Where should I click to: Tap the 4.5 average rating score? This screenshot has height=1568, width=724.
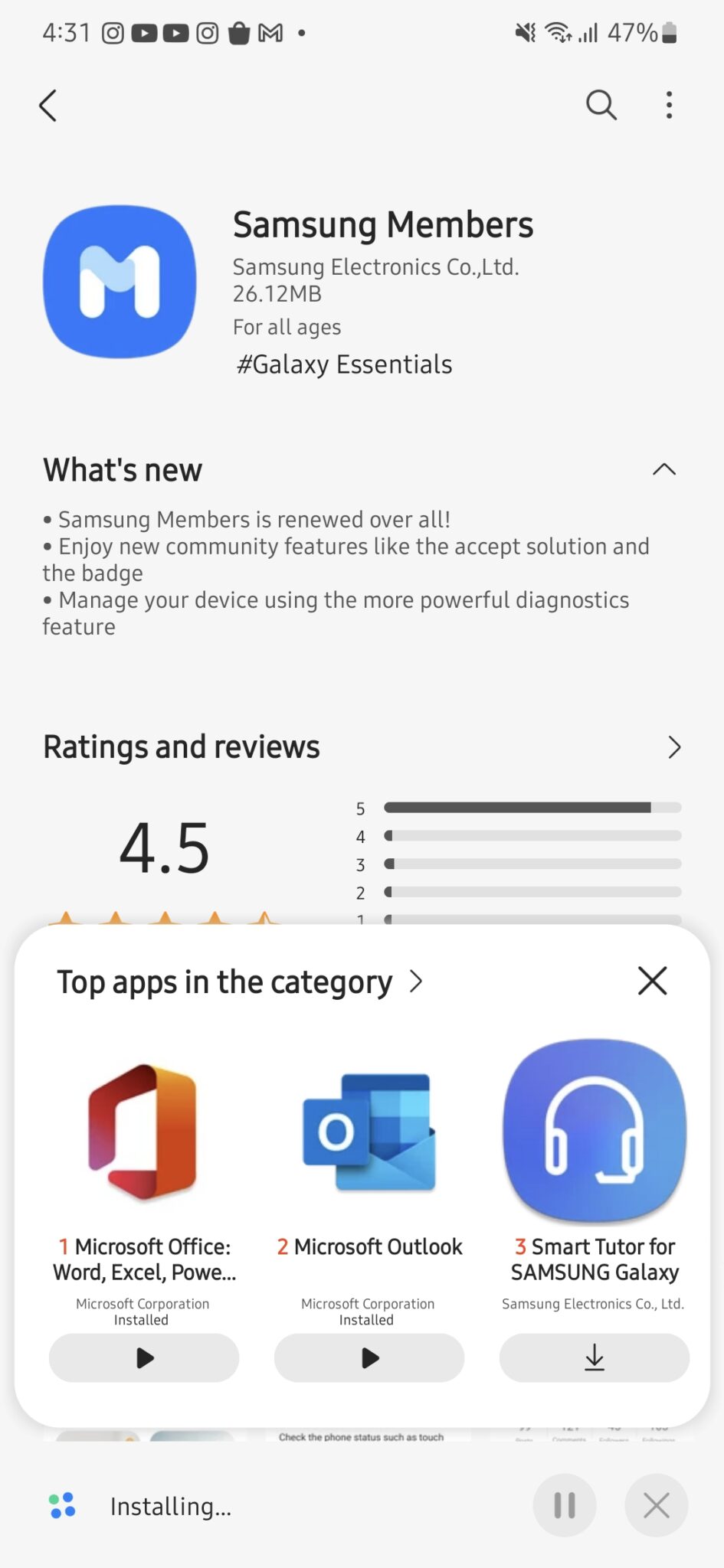165,848
